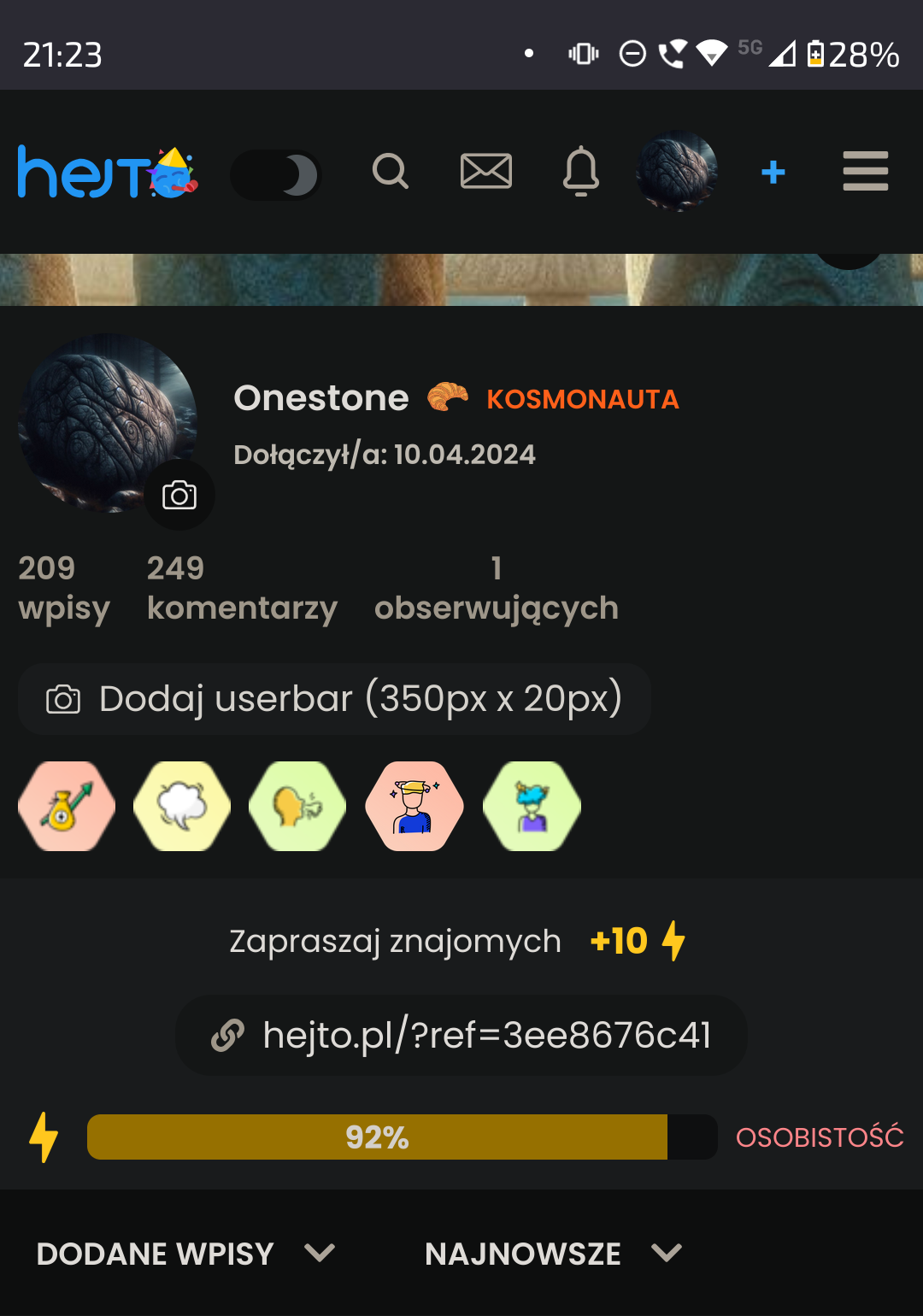Open the blue-haired person badge
This screenshot has width=923, height=1316.
[532, 806]
